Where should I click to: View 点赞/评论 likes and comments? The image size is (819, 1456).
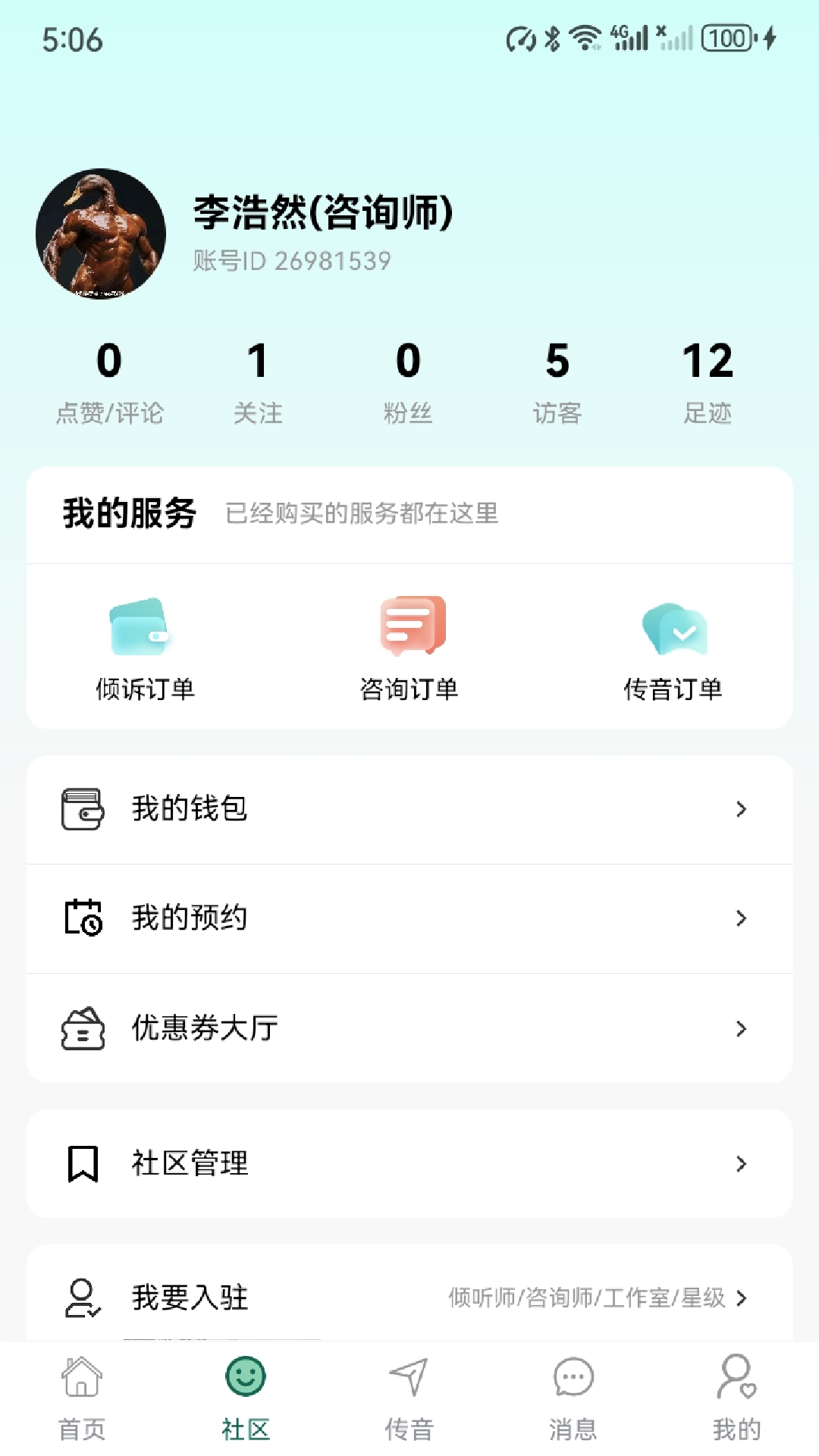[x=109, y=381]
